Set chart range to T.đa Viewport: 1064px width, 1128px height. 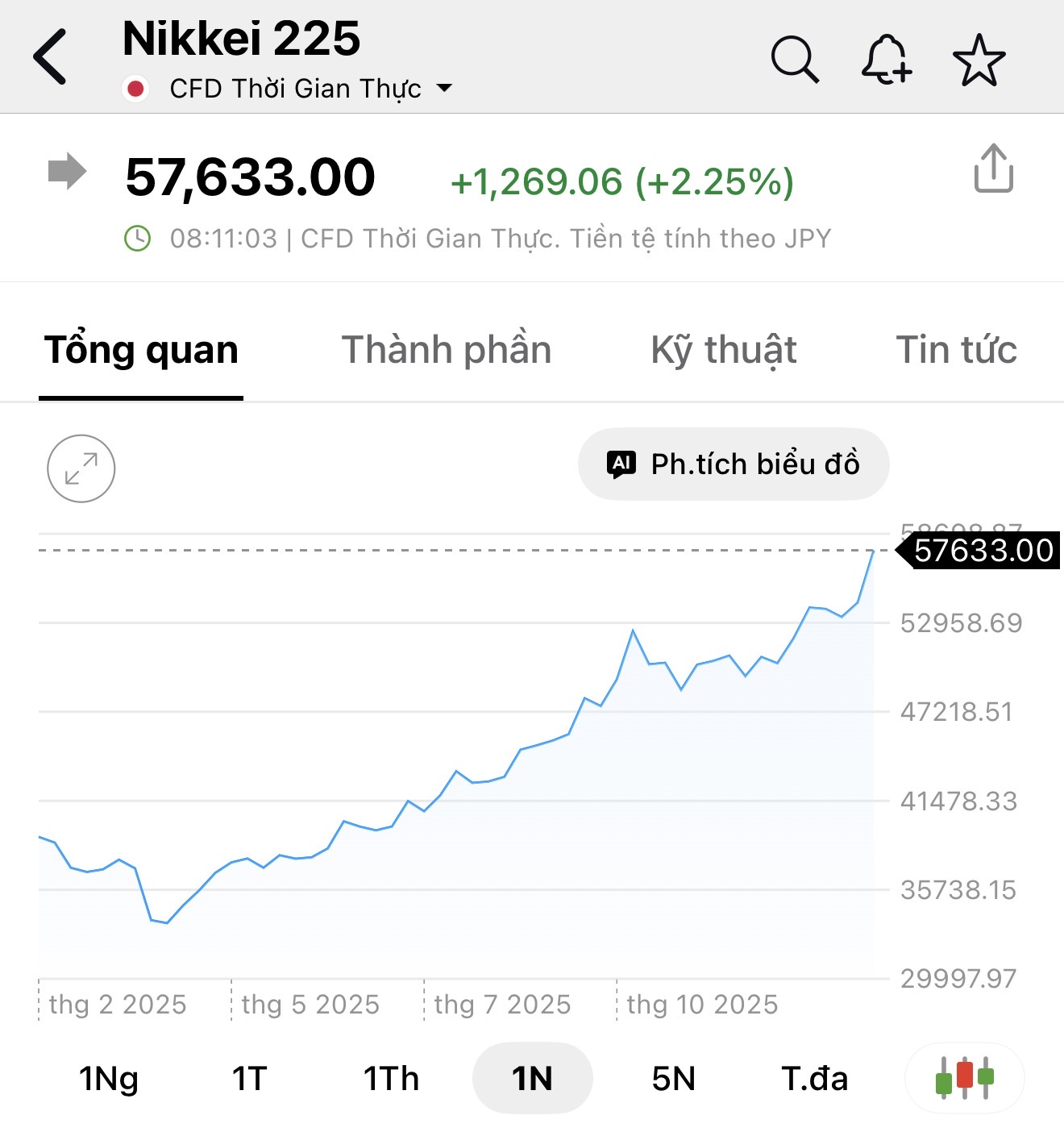[814, 1078]
